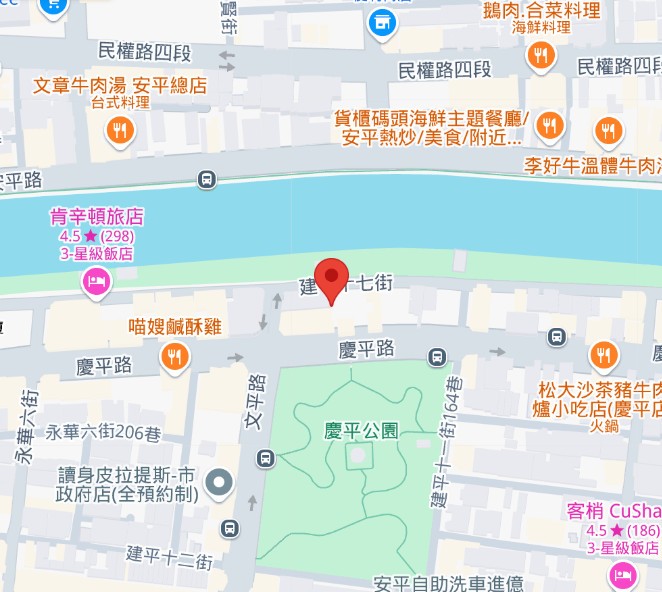Tap the 慶平路 bus stop icon
662x592 pixels.
click(437, 357)
